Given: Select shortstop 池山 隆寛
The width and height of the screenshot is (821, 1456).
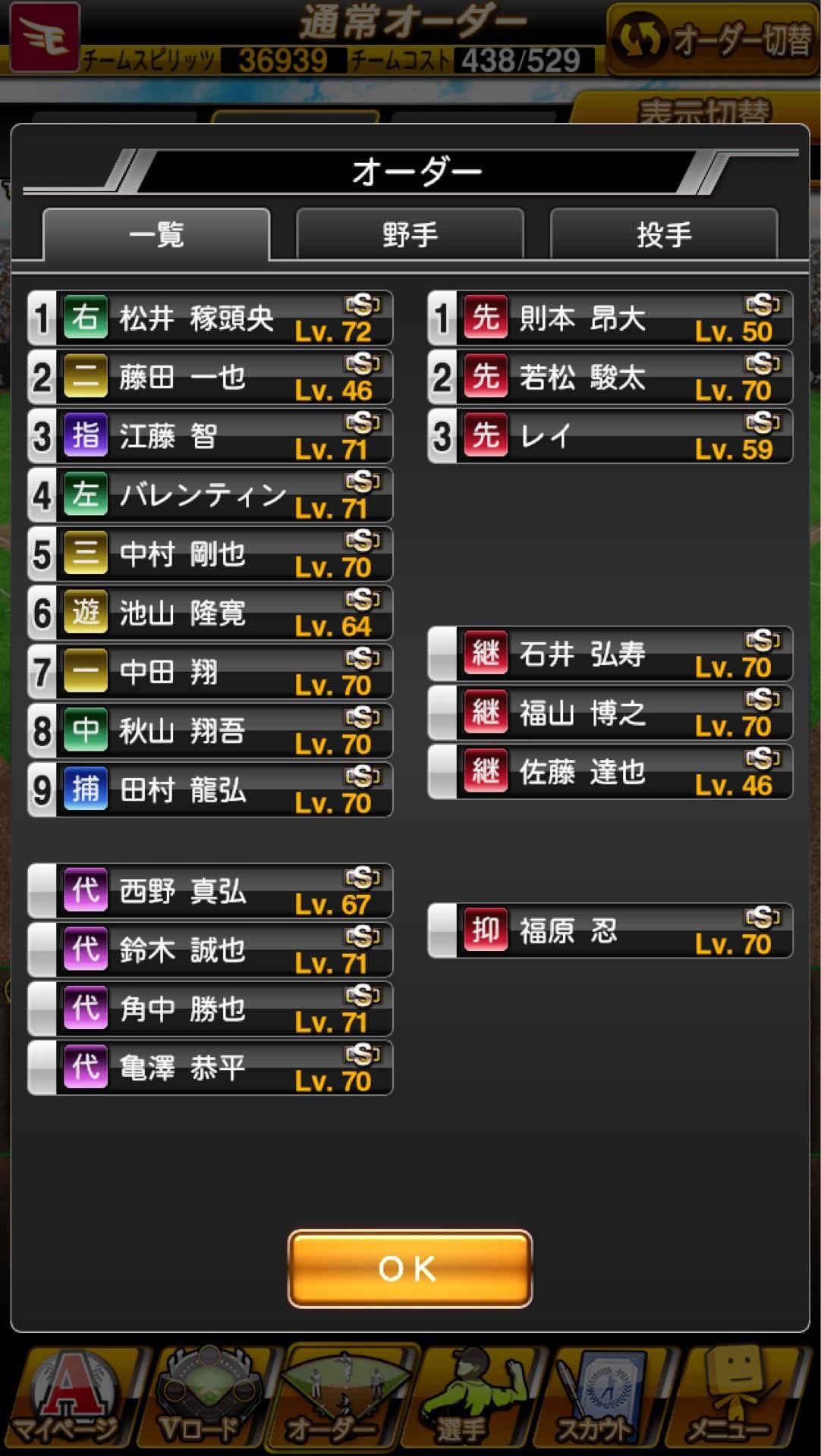Looking at the screenshot, I should pos(210,613).
